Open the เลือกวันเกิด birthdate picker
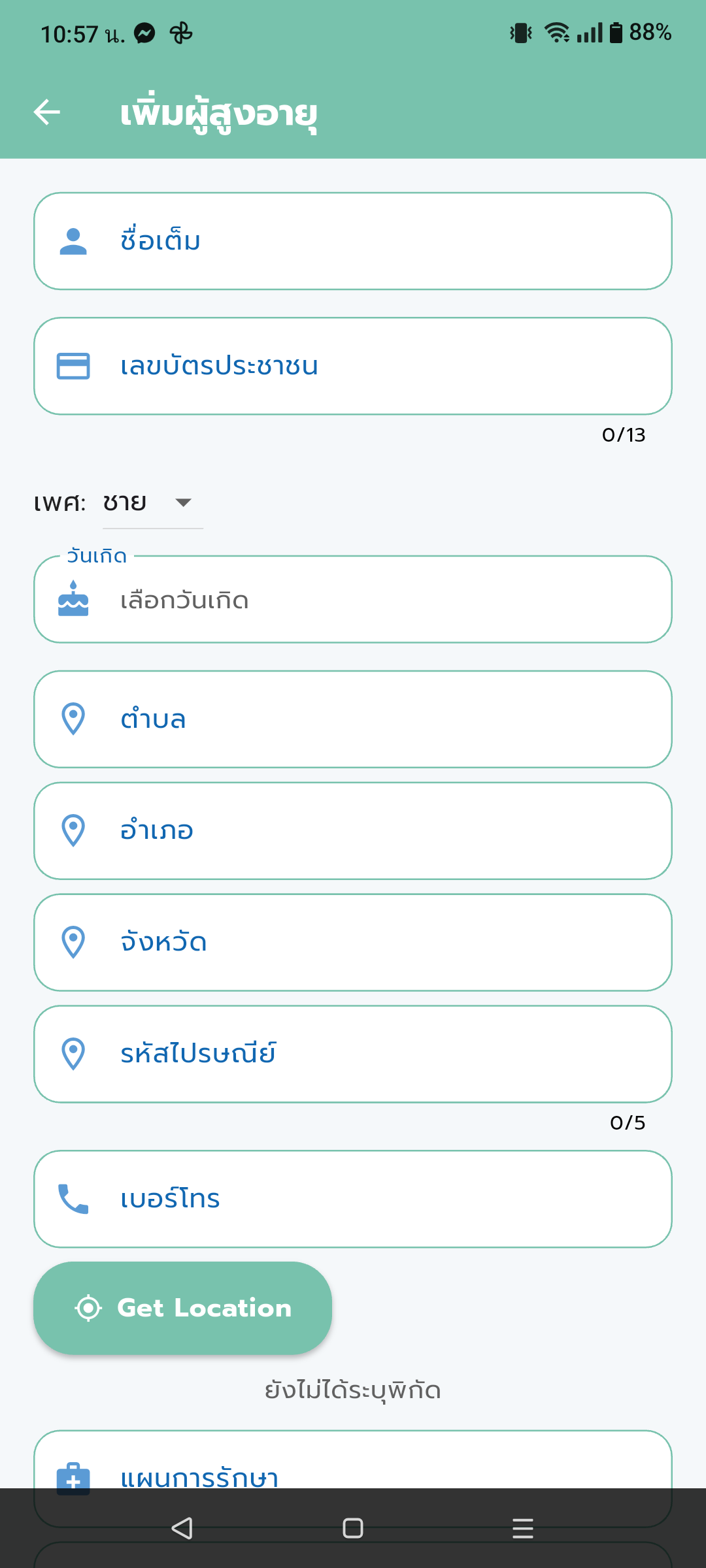The height and width of the screenshot is (1568, 706). pos(353,600)
